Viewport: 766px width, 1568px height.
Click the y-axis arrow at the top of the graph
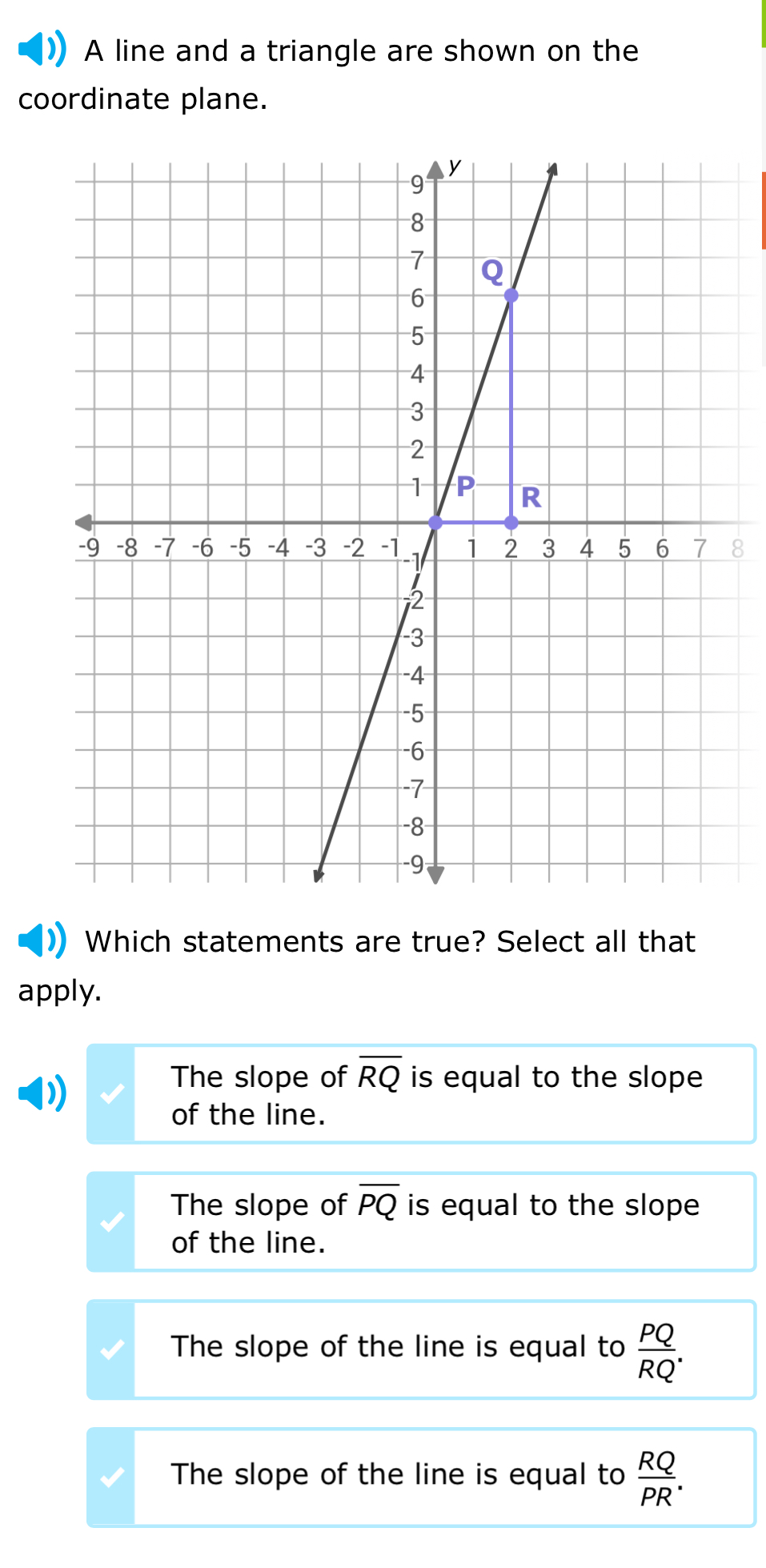435,170
